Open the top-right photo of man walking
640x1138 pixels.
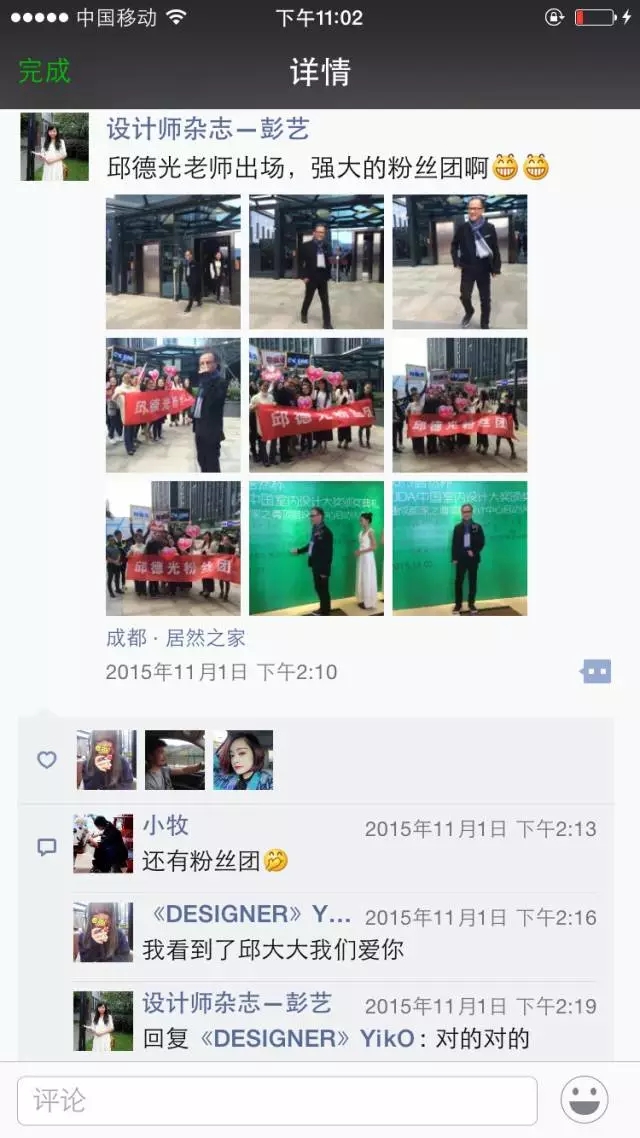pos(459,262)
